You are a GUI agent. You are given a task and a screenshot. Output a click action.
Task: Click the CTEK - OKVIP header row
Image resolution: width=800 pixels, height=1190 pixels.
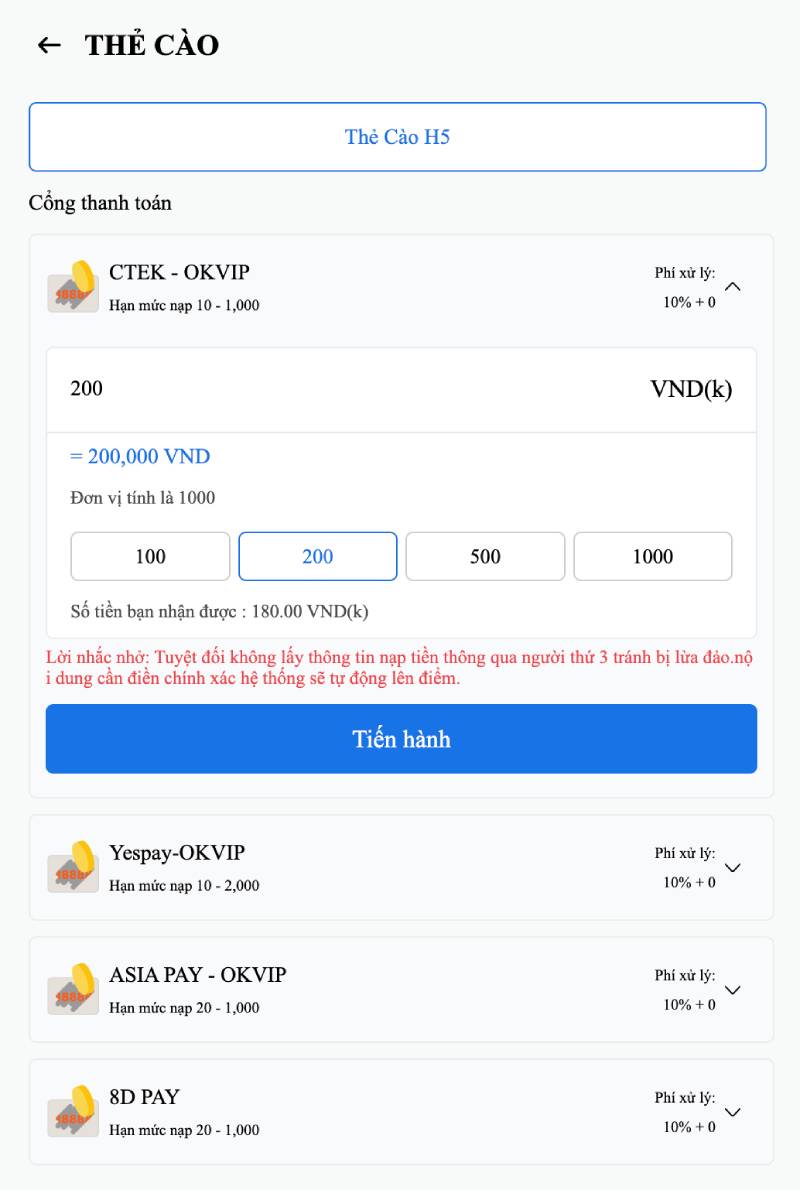click(x=400, y=286)
